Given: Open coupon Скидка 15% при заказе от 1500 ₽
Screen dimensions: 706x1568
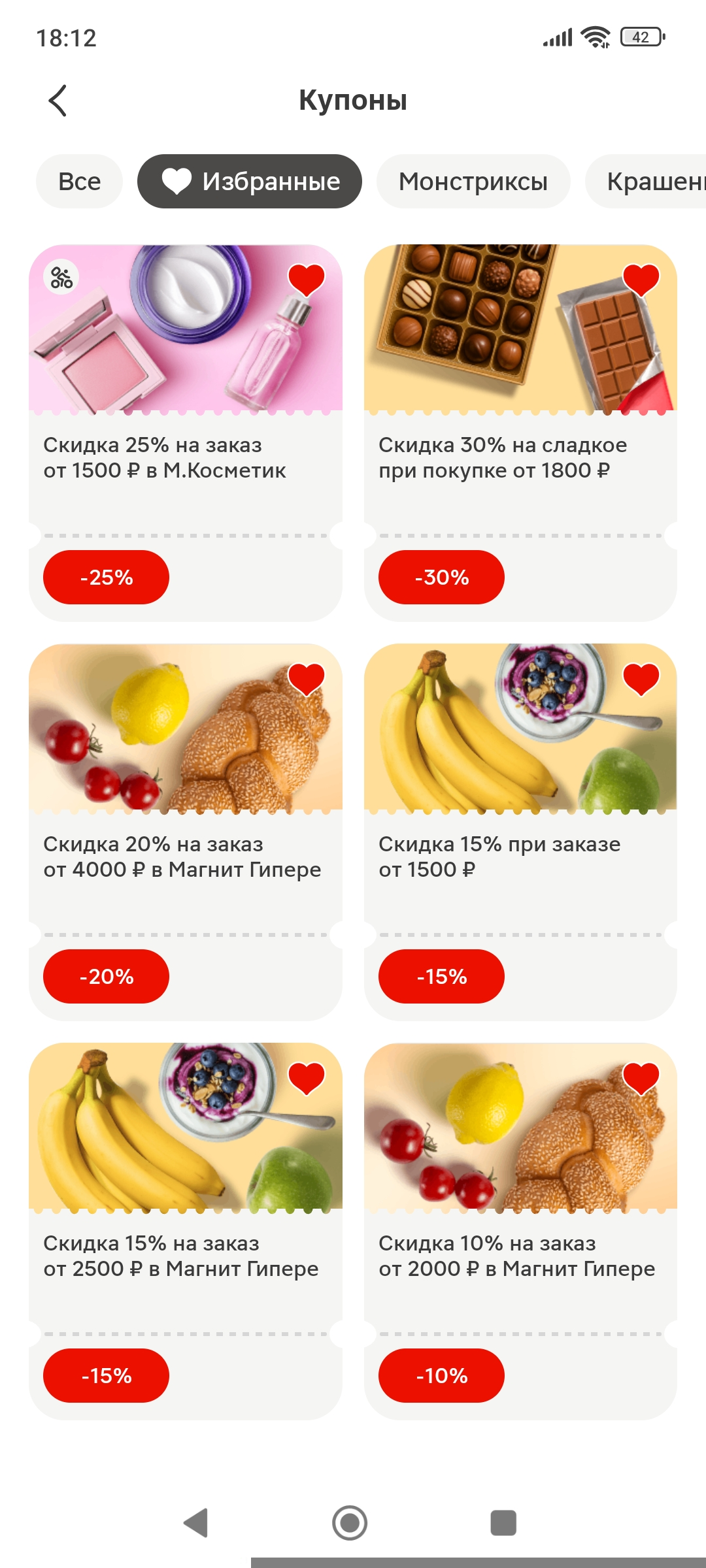Looking at the screenshot, I should 520,832.
